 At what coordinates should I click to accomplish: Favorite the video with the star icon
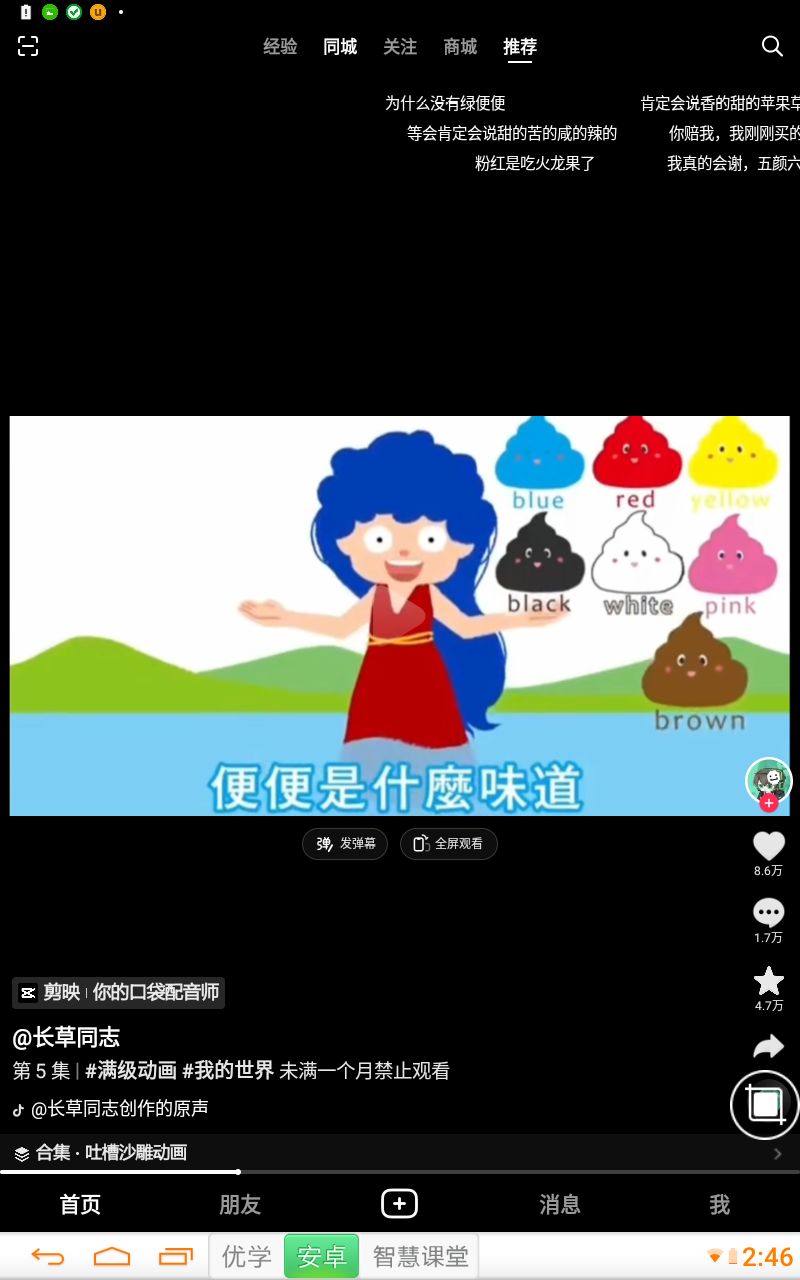pos(768,981)
